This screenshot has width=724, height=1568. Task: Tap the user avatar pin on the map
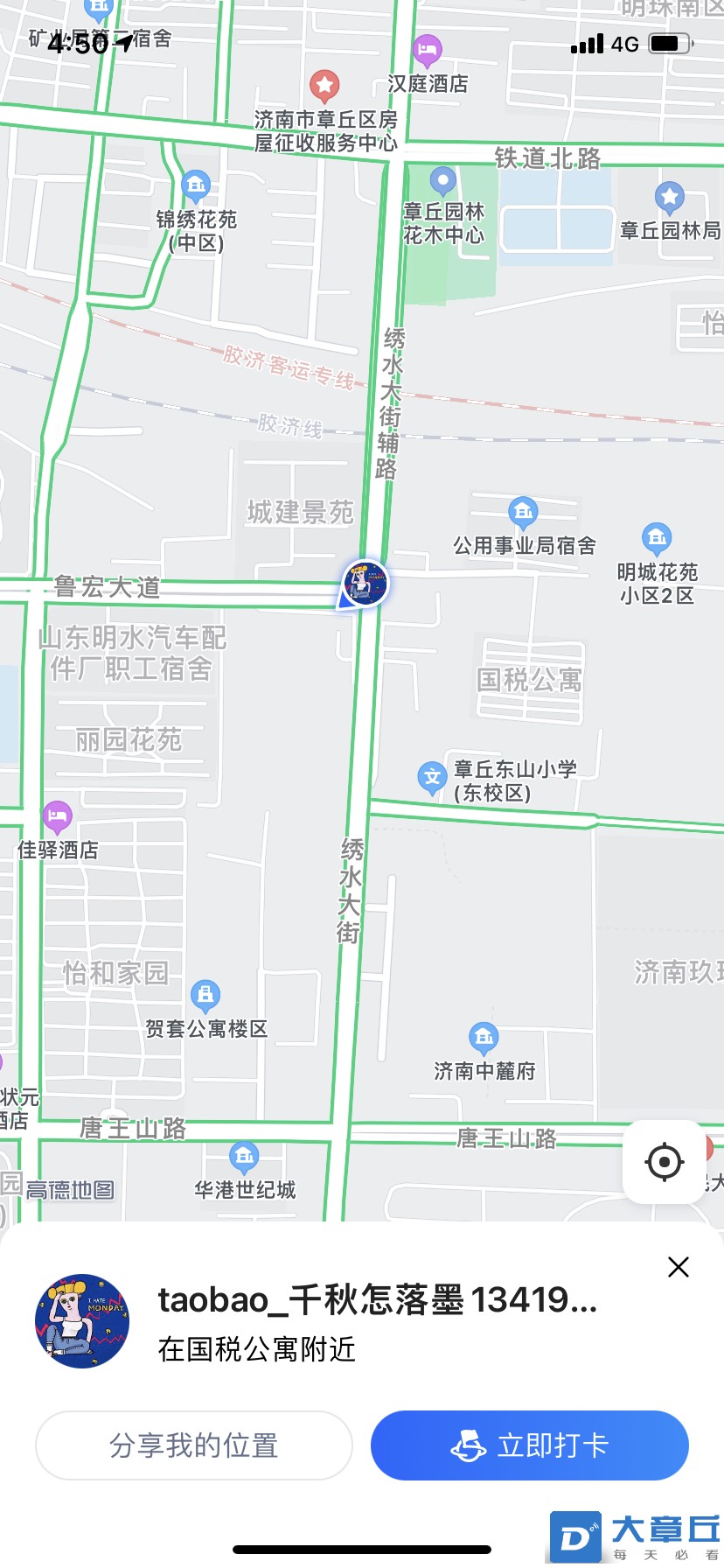pyautogui.click(x=366, y=584)
